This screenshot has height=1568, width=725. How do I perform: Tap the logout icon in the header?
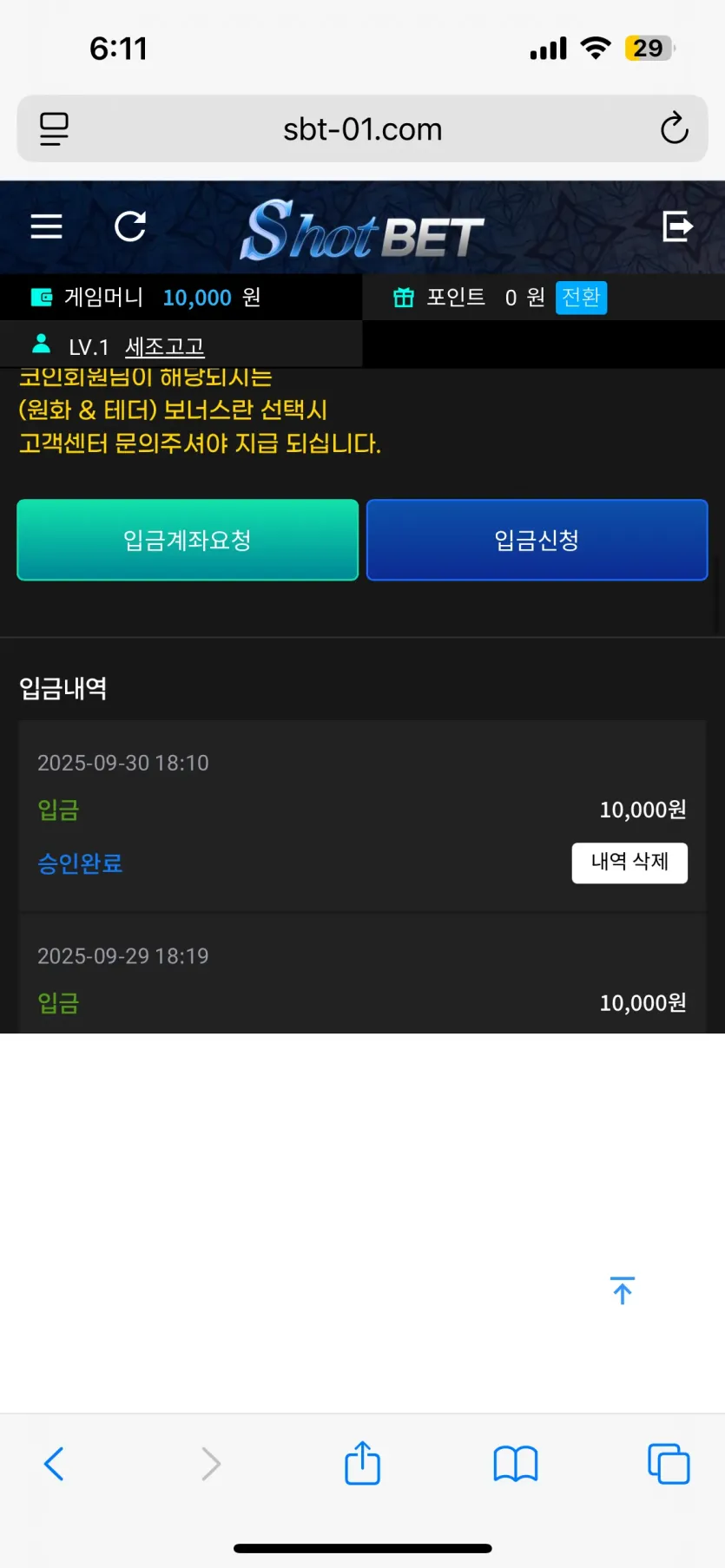(x=677, y=226)
